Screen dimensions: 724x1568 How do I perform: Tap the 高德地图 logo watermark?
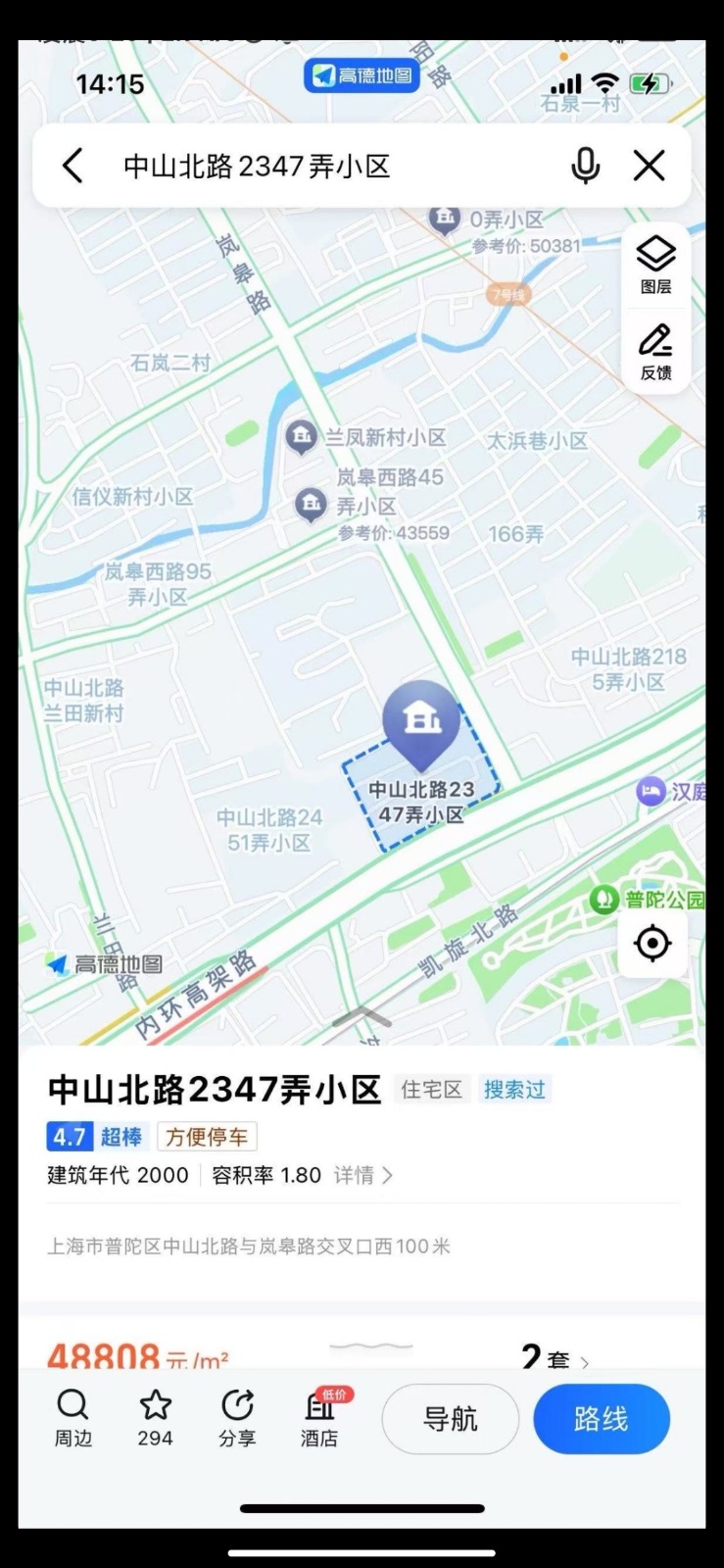[x=103, y=964]
